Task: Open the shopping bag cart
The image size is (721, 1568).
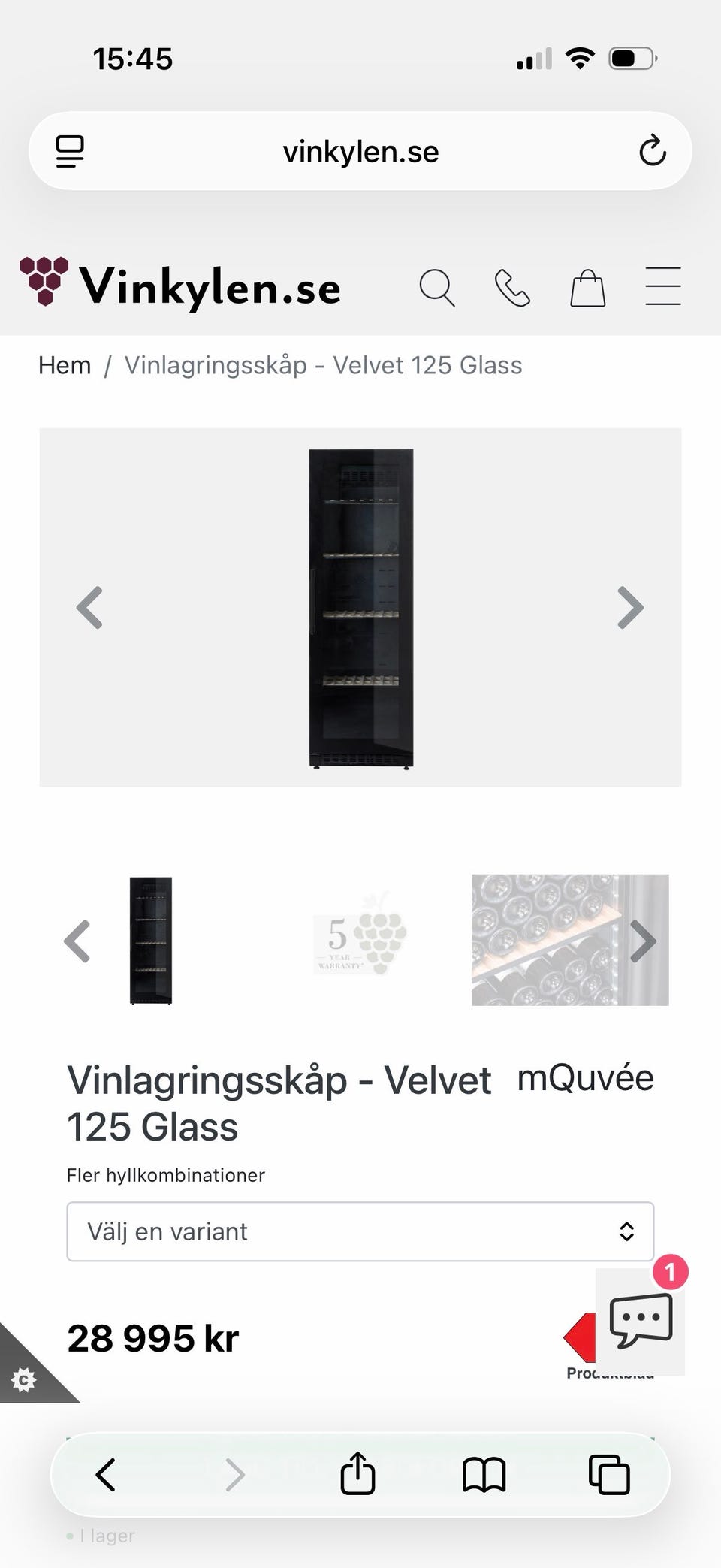Action: click(x=588, y=286)
